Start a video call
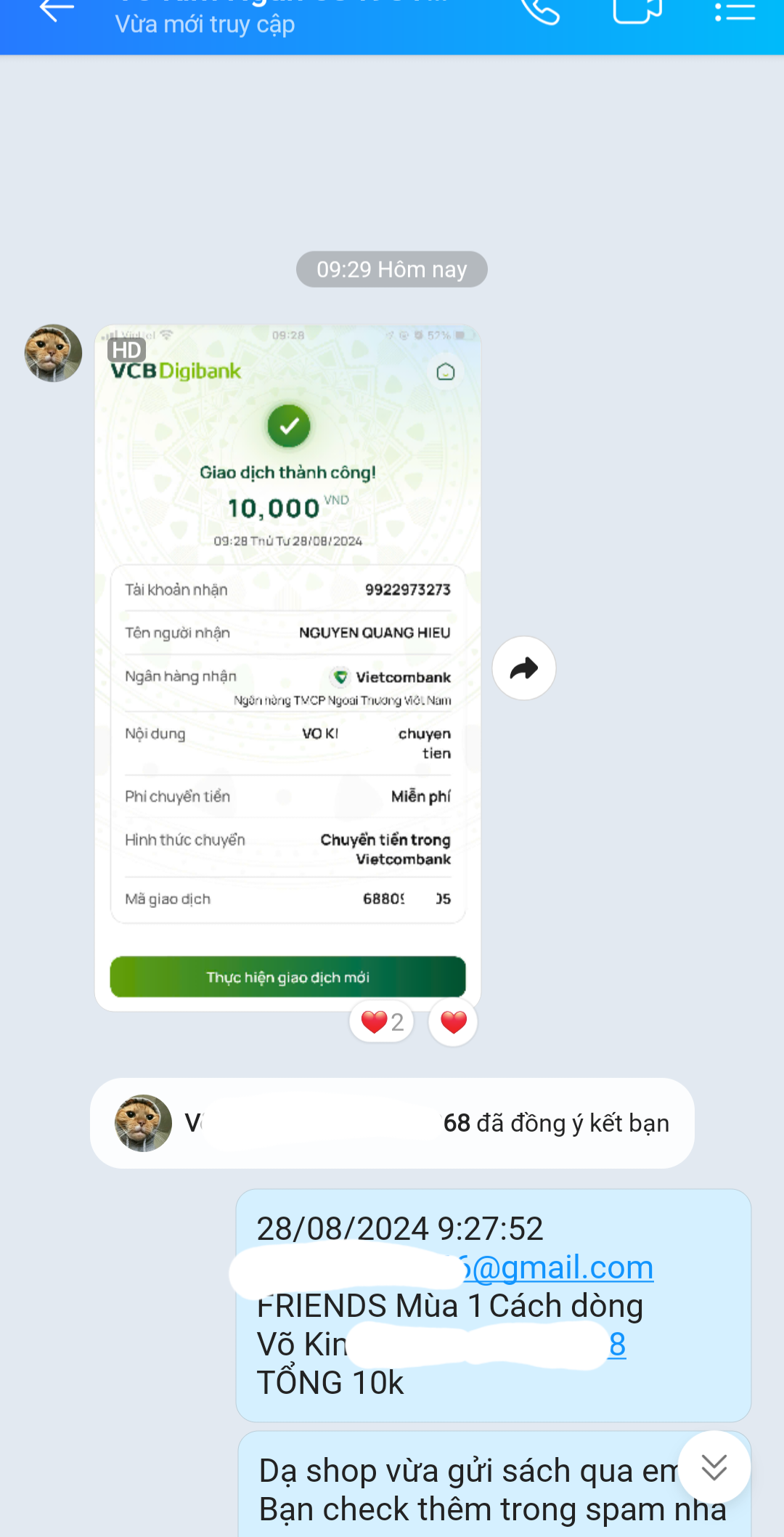The width and height of the screenshot is (784, 1537). (x=637, y=11)
